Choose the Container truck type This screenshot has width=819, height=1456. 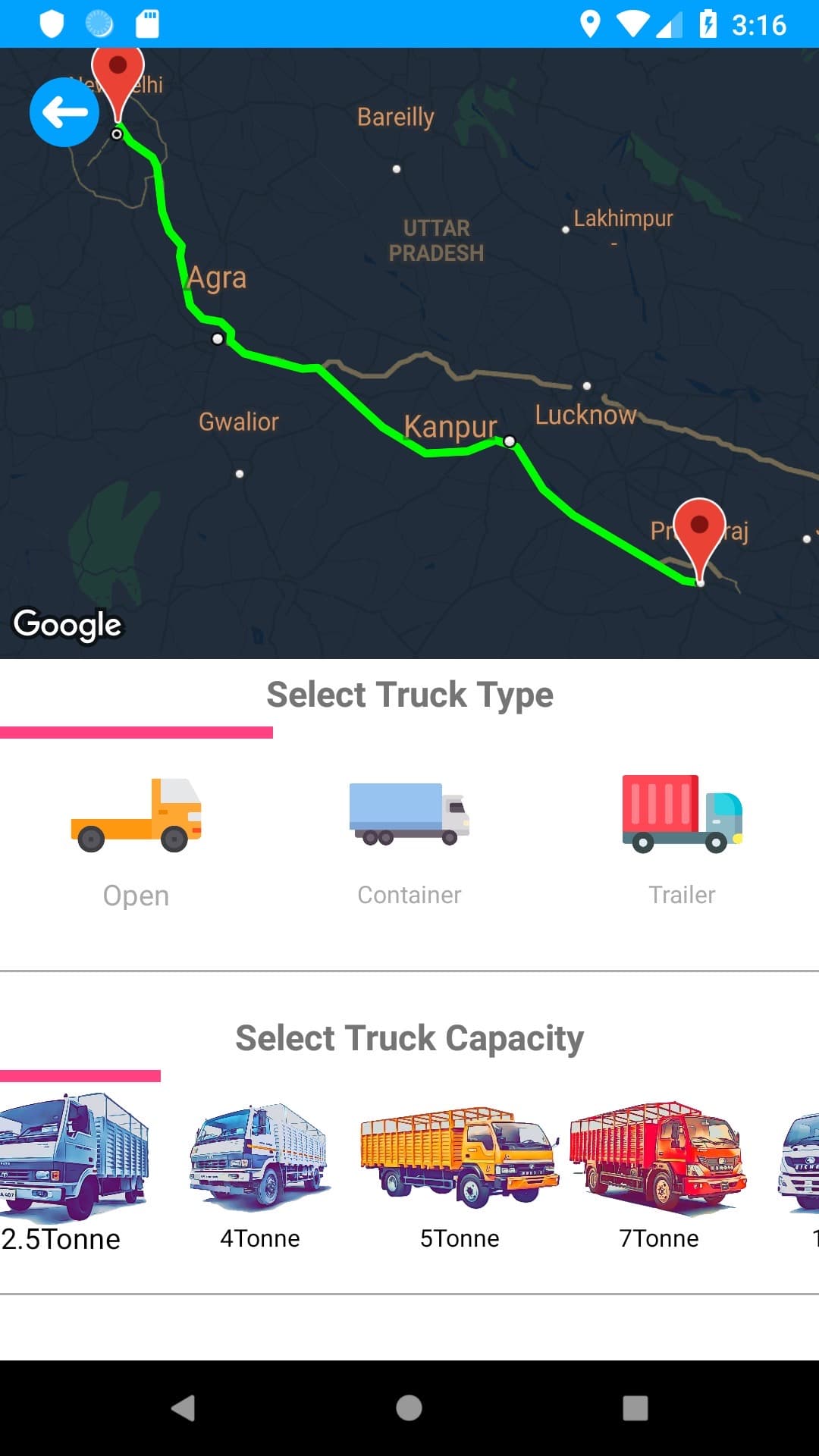[409, 843]
